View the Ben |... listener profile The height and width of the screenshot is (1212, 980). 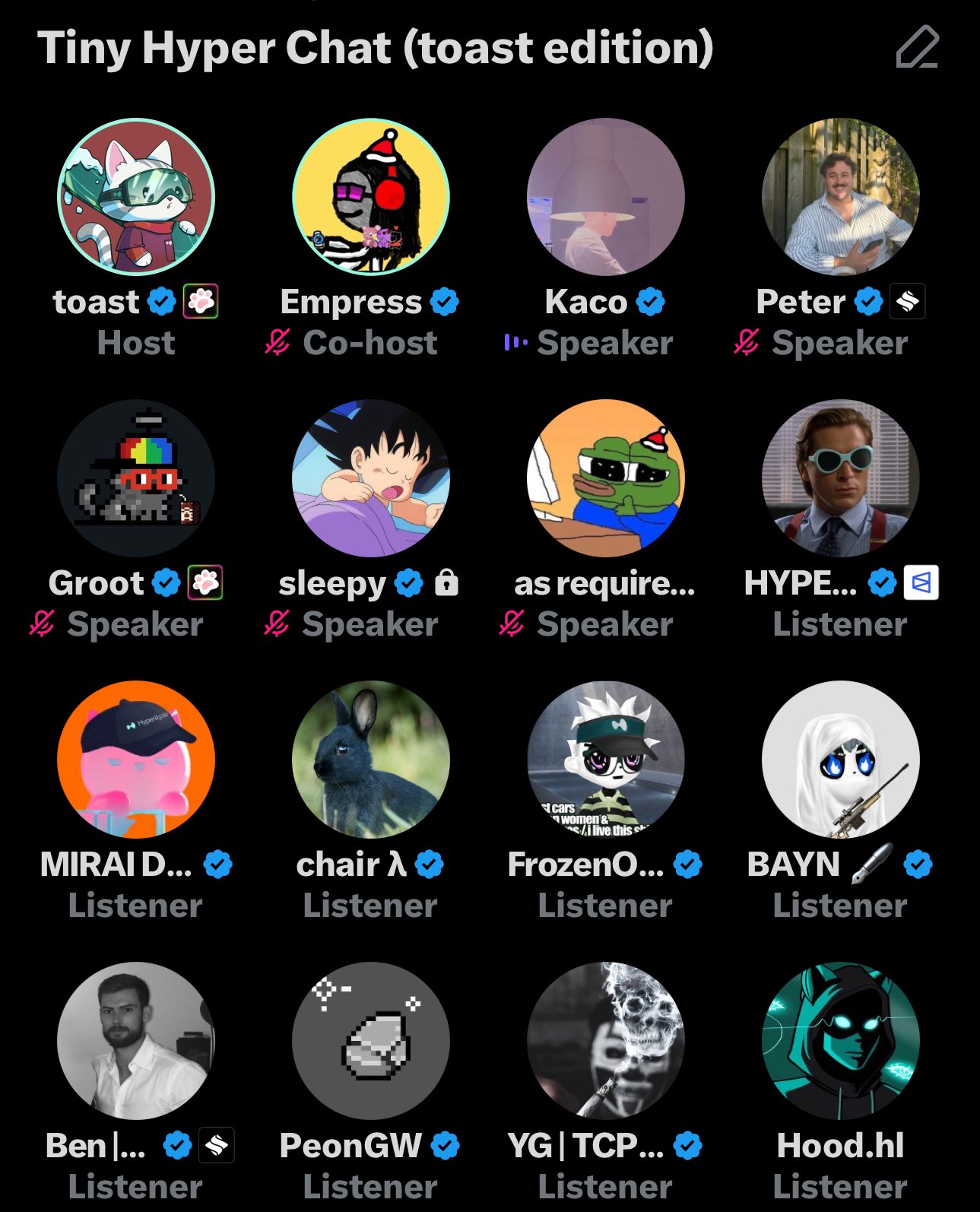pyautogui.click(x=136, y=1041)
